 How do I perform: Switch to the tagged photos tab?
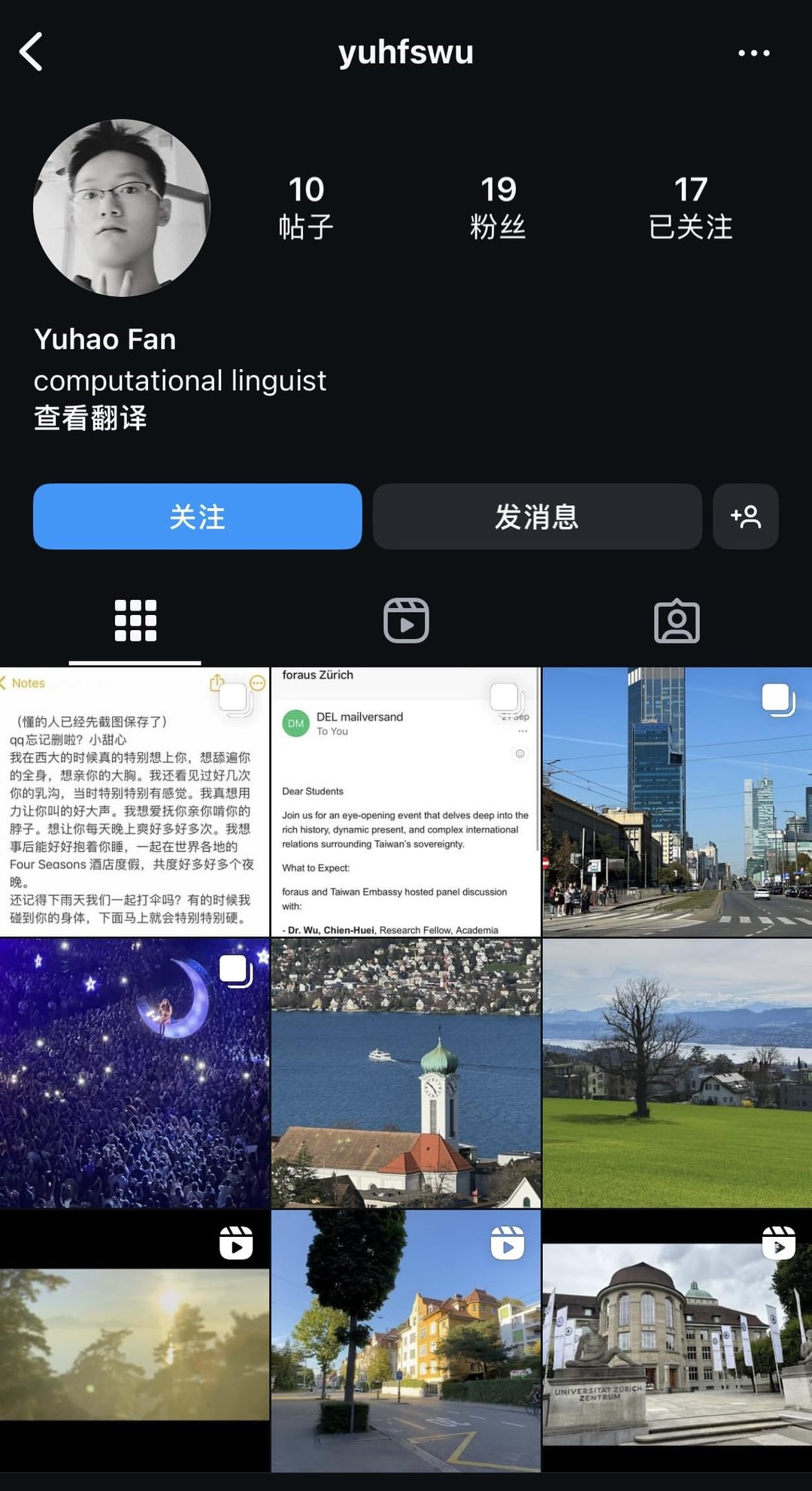pos(677,620)
